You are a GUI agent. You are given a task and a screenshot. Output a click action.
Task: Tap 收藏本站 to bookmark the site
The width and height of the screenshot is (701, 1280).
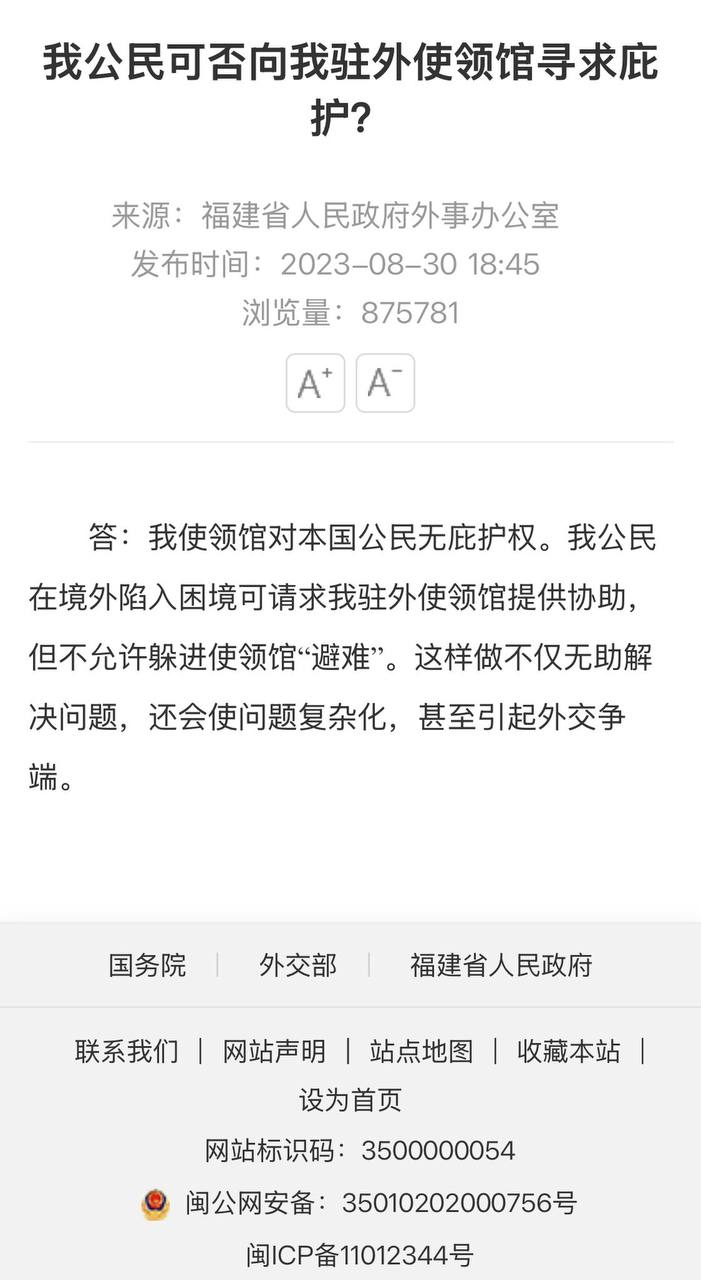coord(569,1051)
